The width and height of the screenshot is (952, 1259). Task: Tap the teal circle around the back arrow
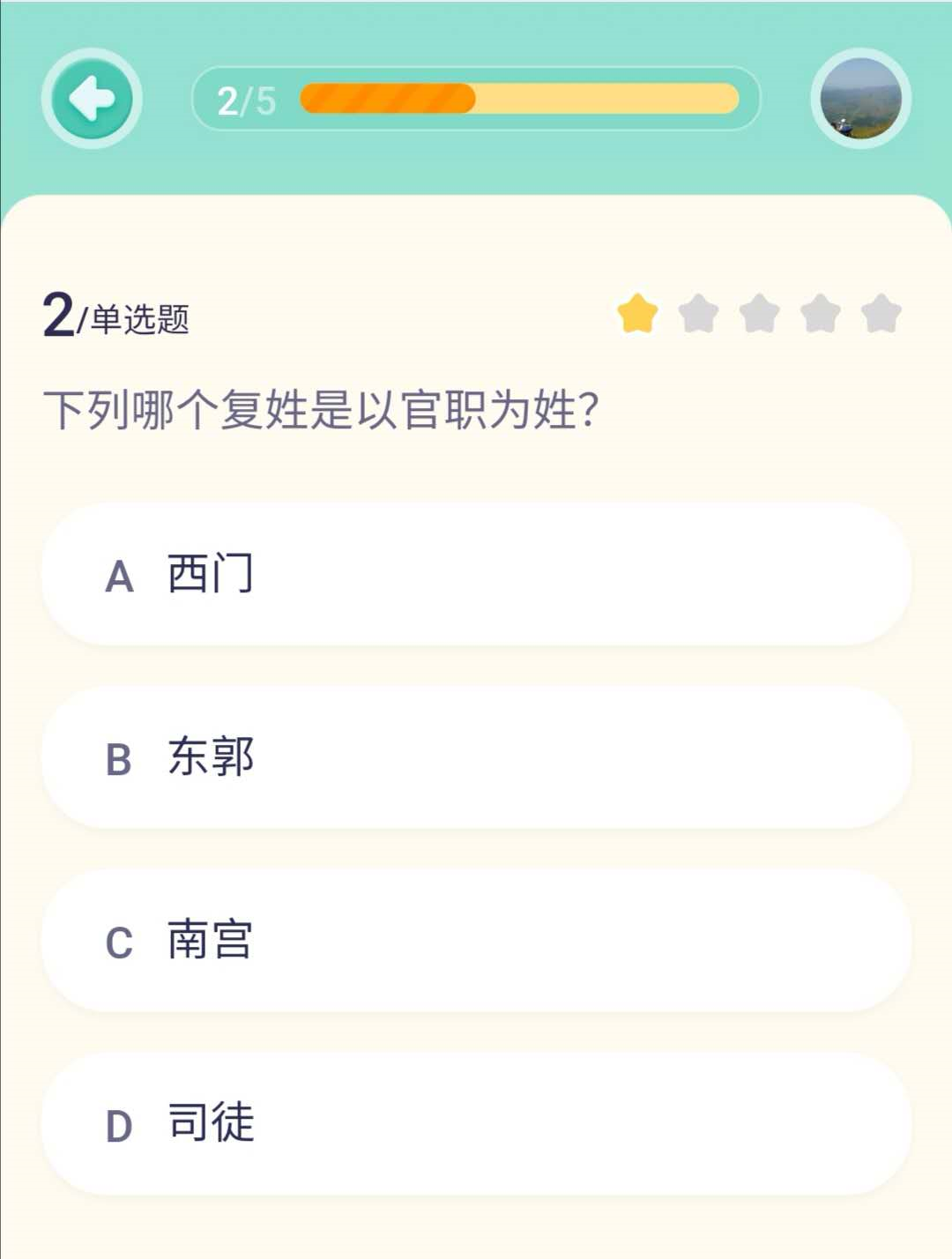pos(93,100)
